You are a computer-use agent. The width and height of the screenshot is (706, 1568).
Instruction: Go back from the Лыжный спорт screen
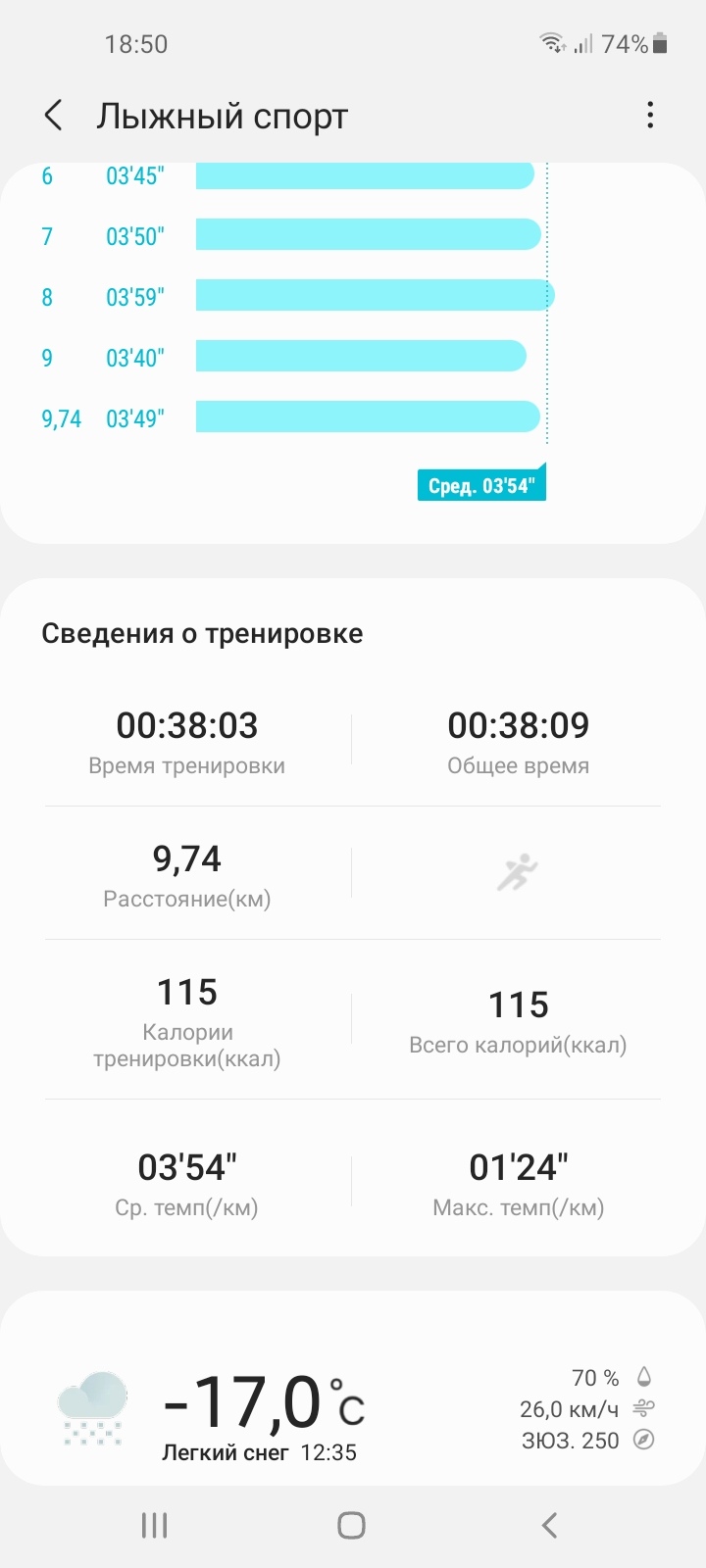[x=54, y=116]
